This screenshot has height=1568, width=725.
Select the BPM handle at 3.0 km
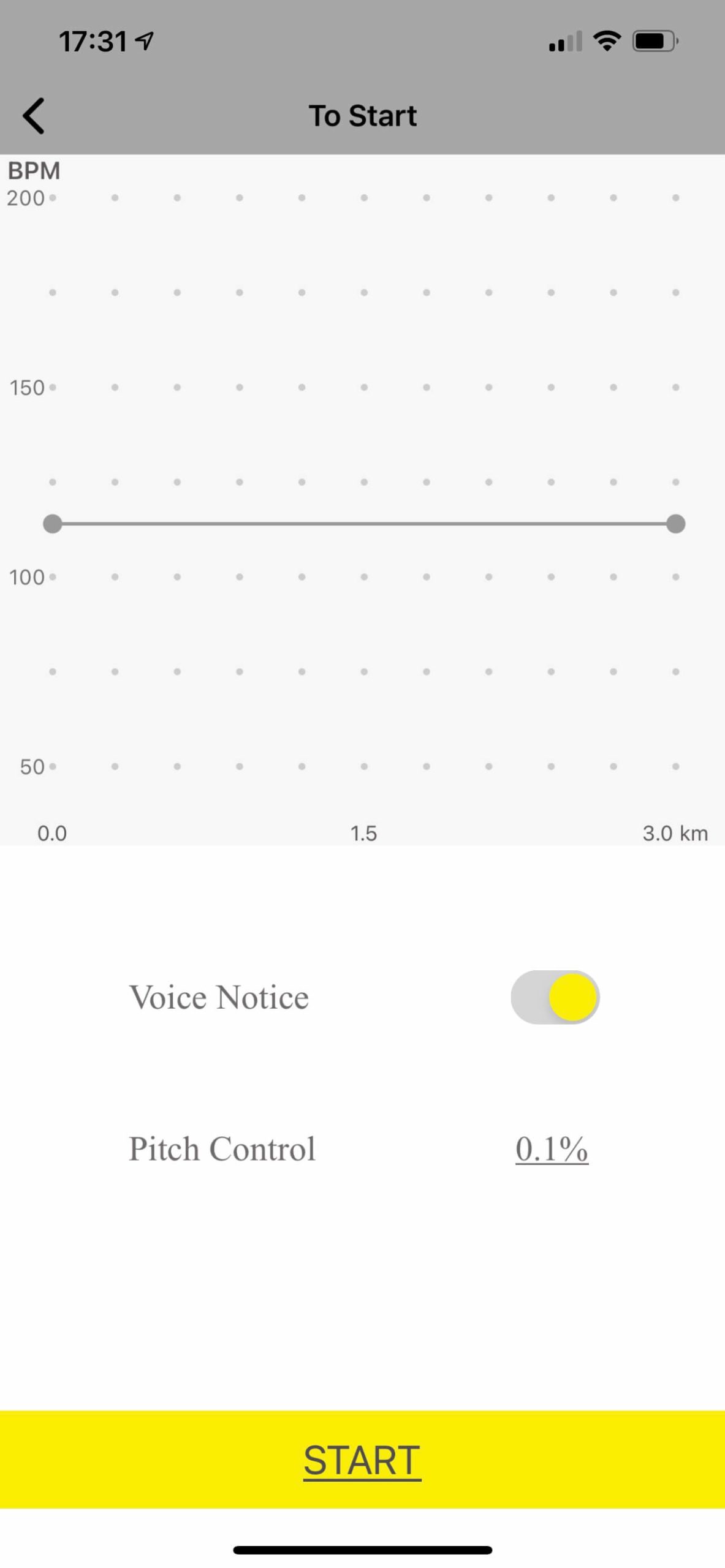(x=675, y=524)
